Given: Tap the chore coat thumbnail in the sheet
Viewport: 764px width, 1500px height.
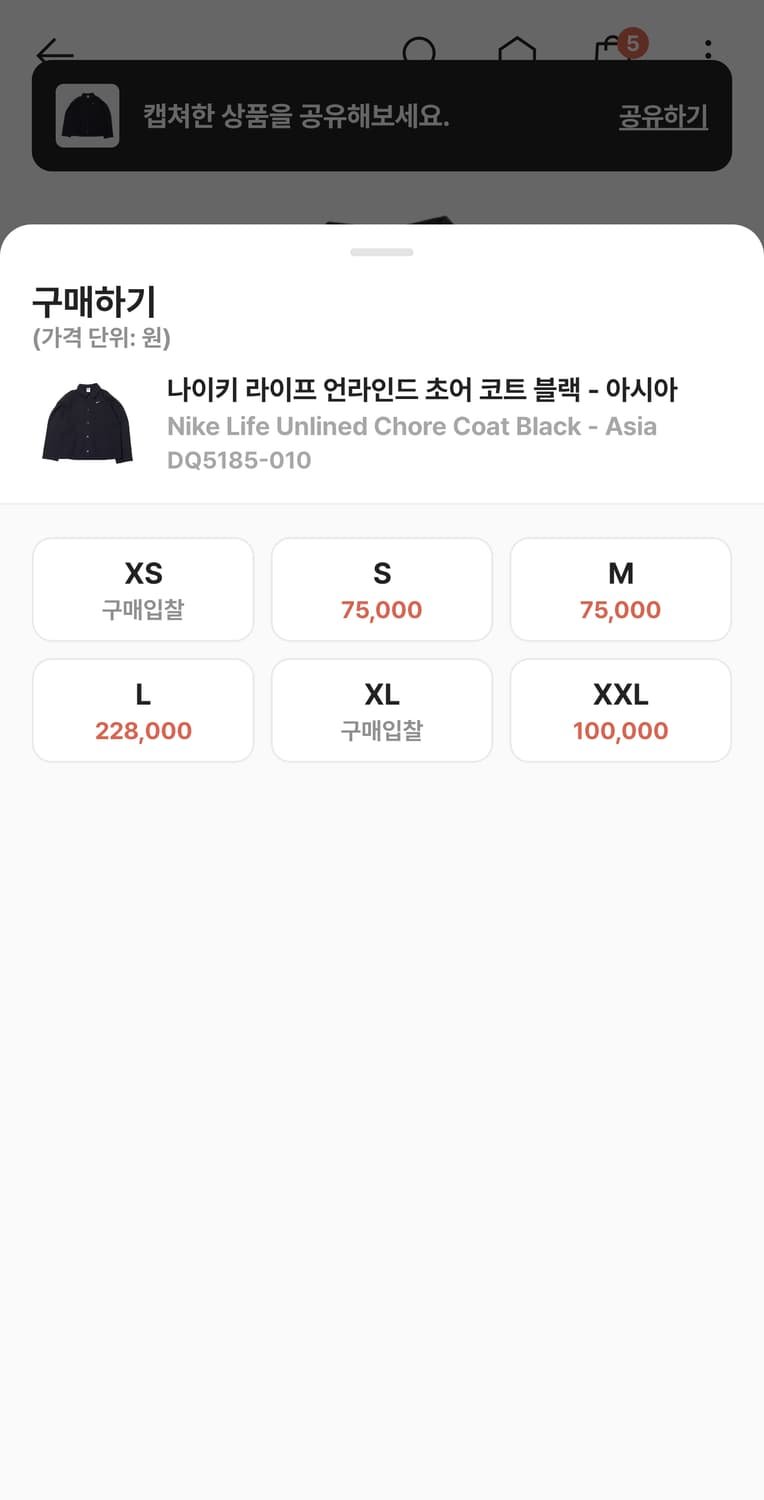Looking at the screenshot, I should pyautogui.click(x=86, y=424).
